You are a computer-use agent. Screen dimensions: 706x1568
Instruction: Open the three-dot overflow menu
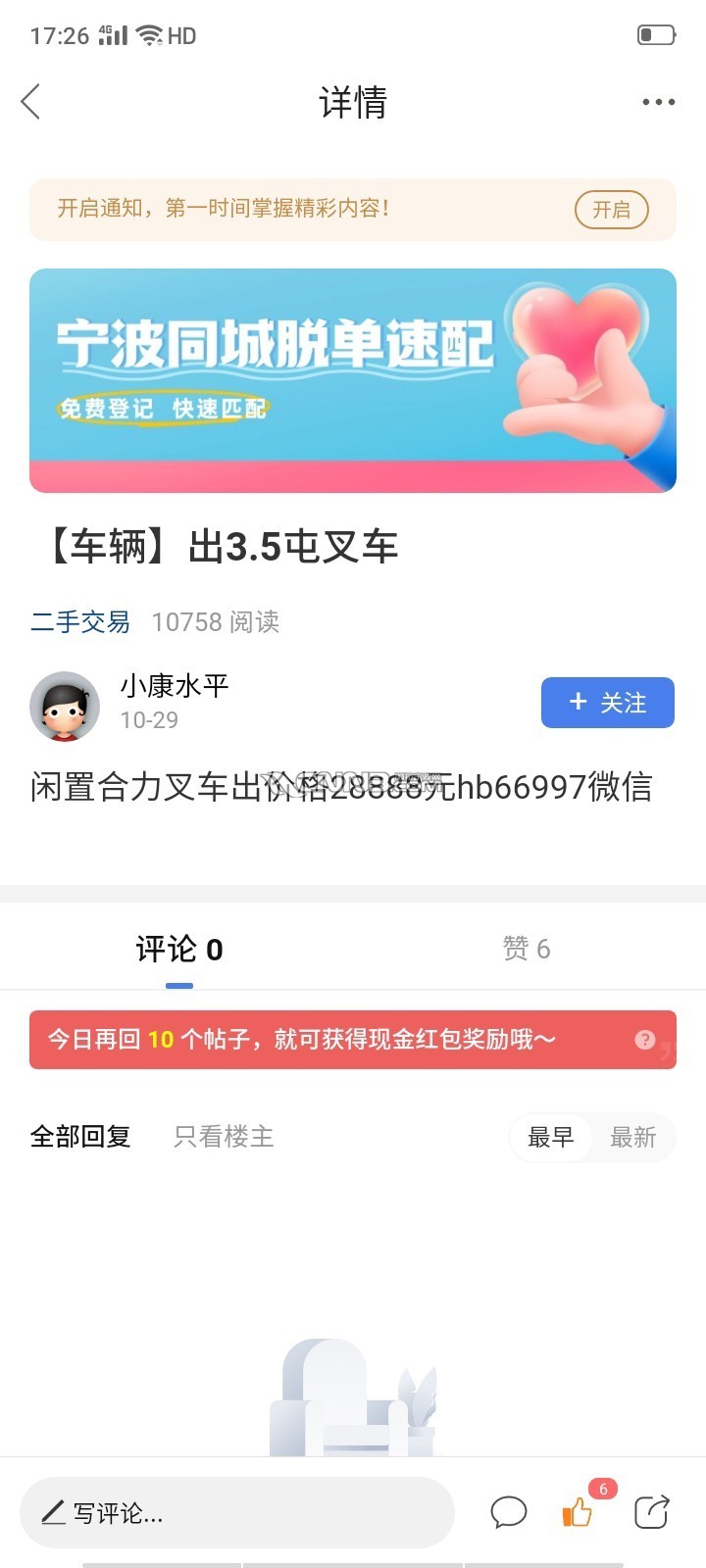click(658, 102)
